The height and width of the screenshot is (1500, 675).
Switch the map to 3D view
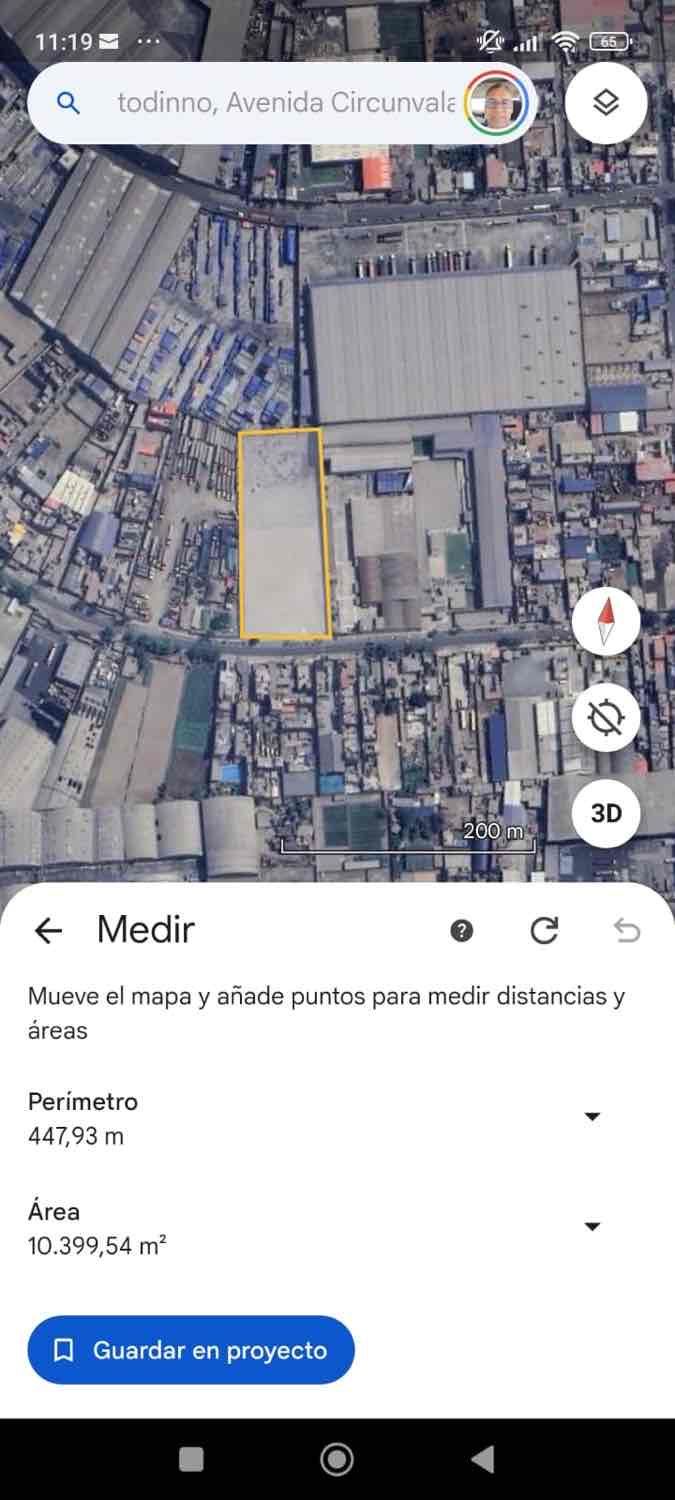pos(606,813)
